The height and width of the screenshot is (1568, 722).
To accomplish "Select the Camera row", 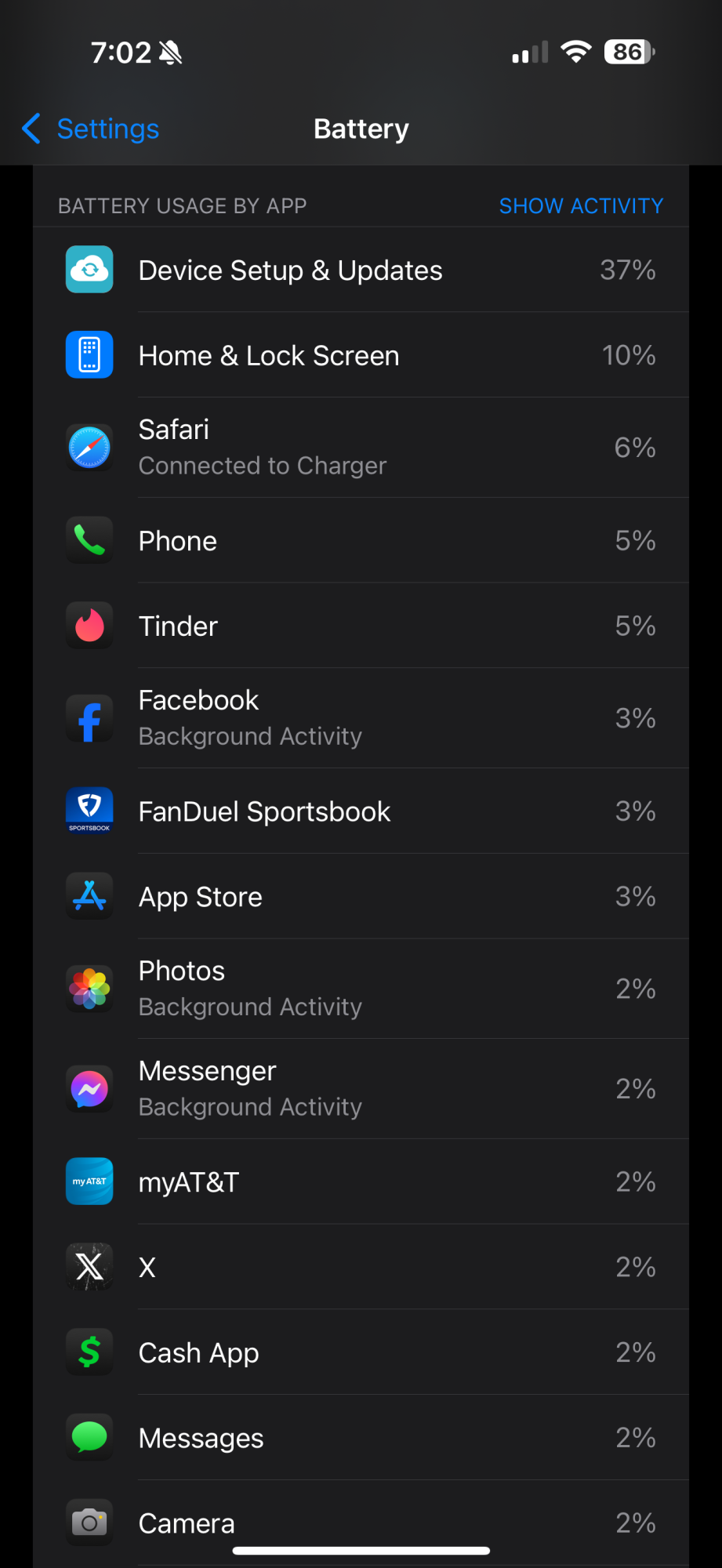I will [361, 1523].
